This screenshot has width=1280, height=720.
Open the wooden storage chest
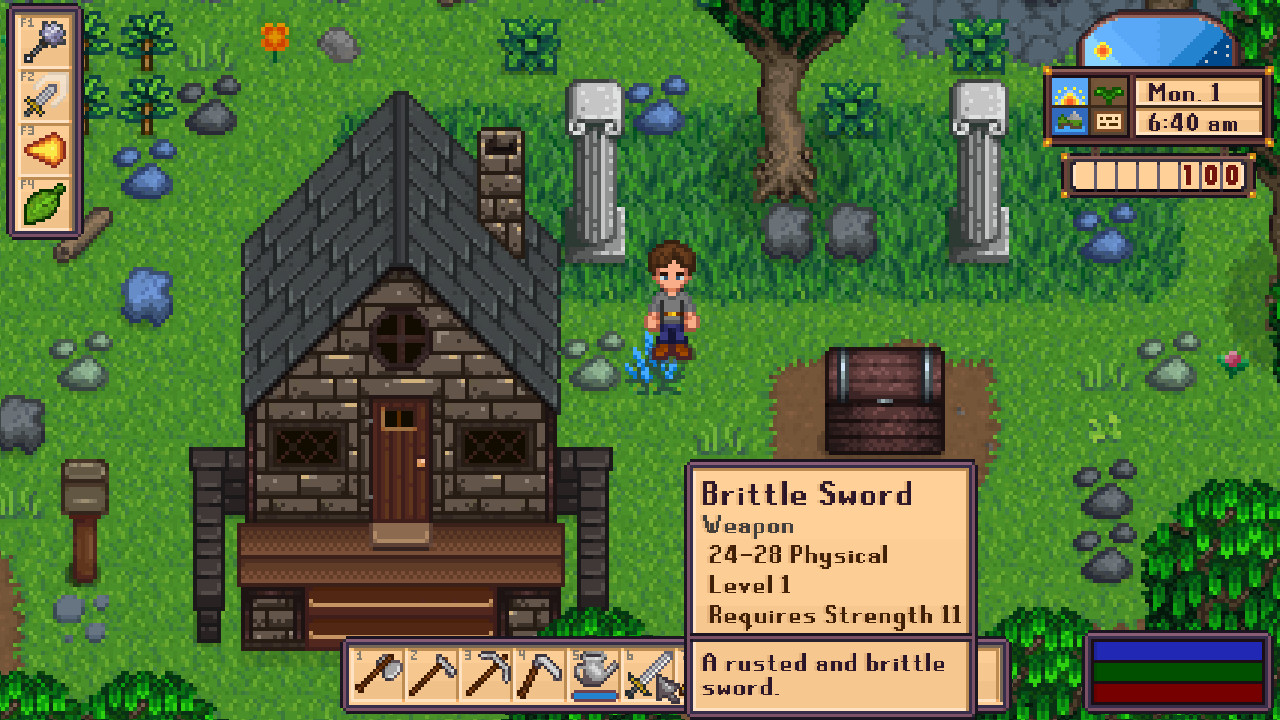point(885,400)
